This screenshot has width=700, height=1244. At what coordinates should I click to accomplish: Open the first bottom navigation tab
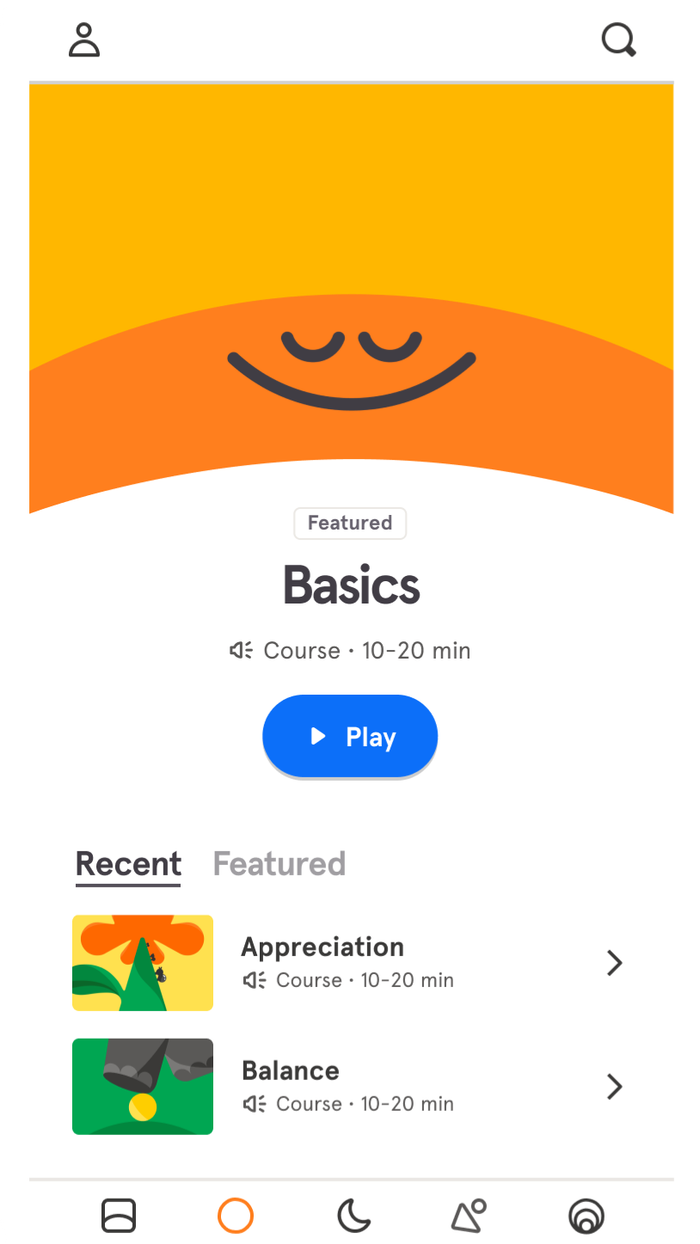pyautogui.click(x=118, y=1216)
